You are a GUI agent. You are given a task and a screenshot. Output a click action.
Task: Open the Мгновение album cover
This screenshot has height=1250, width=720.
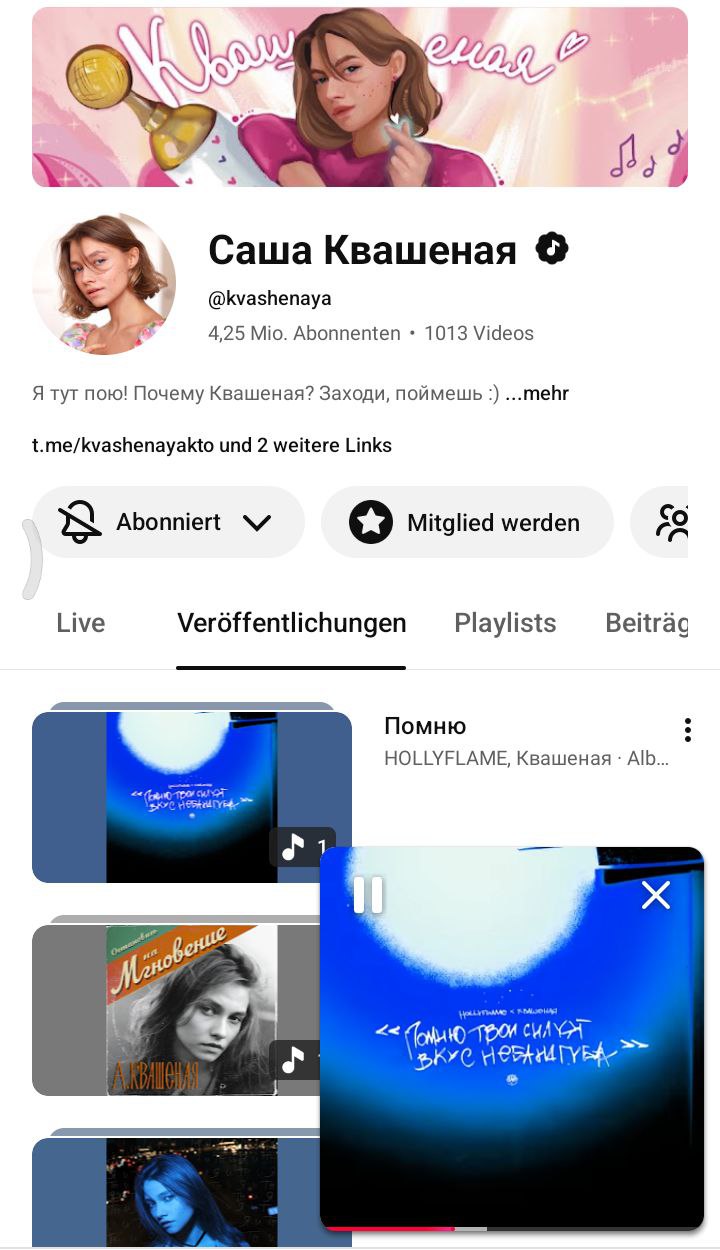[x=192, y=1010]
